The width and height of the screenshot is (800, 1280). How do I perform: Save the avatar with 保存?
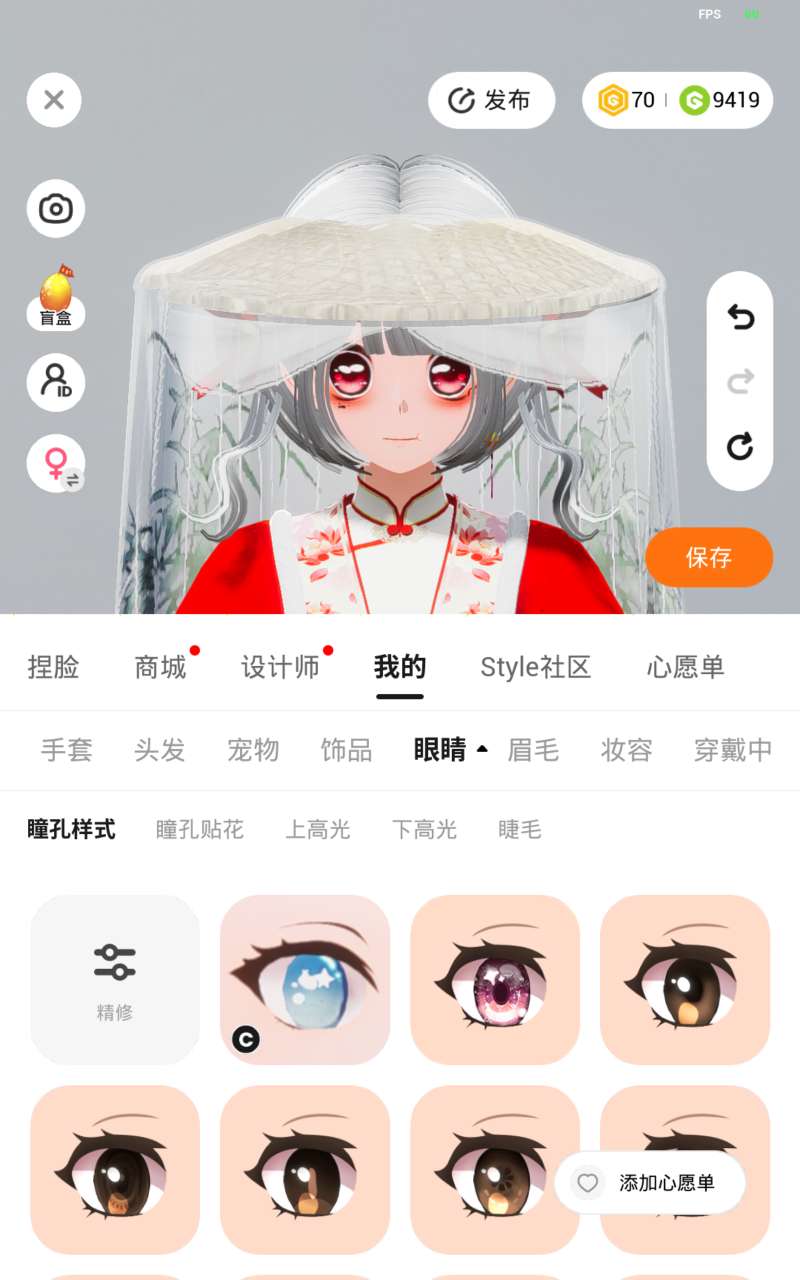click(x=709, y=557)
